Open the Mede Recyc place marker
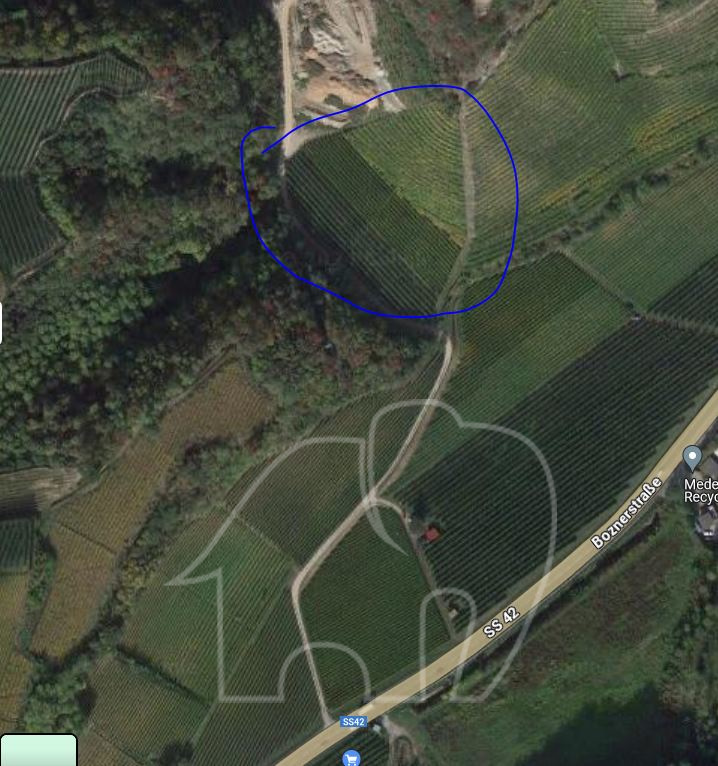 click(x=692, y=459)
